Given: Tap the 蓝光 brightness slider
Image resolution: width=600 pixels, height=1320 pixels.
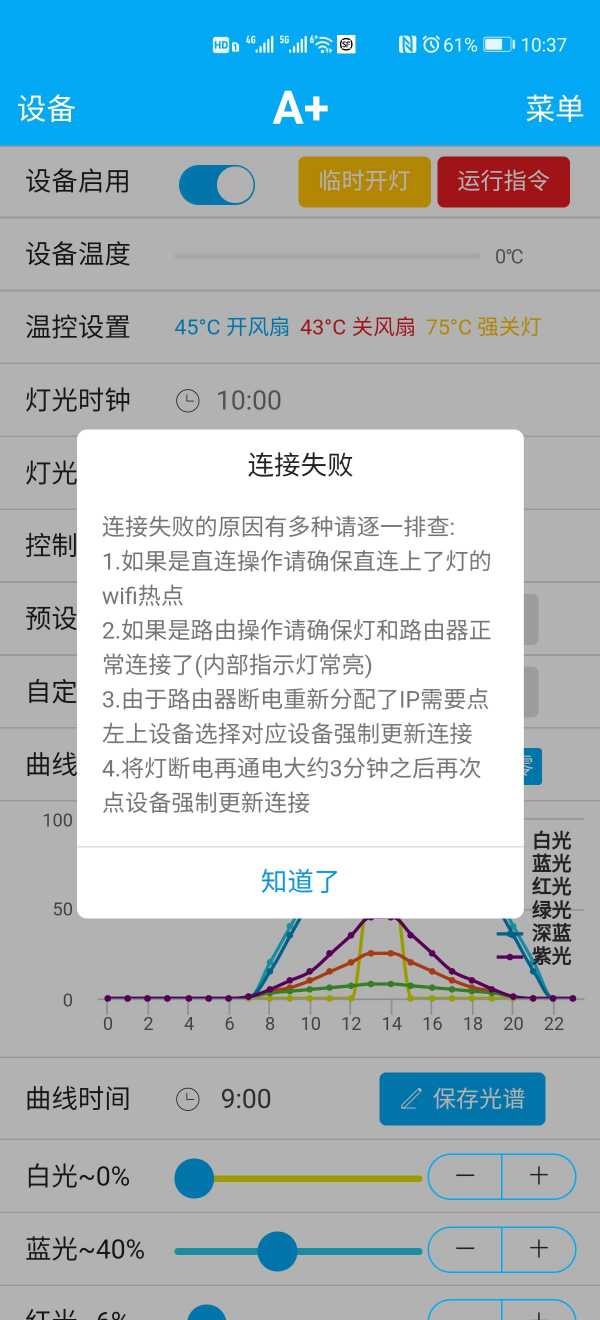Looking at the screenshot, I should point(298,1251).
